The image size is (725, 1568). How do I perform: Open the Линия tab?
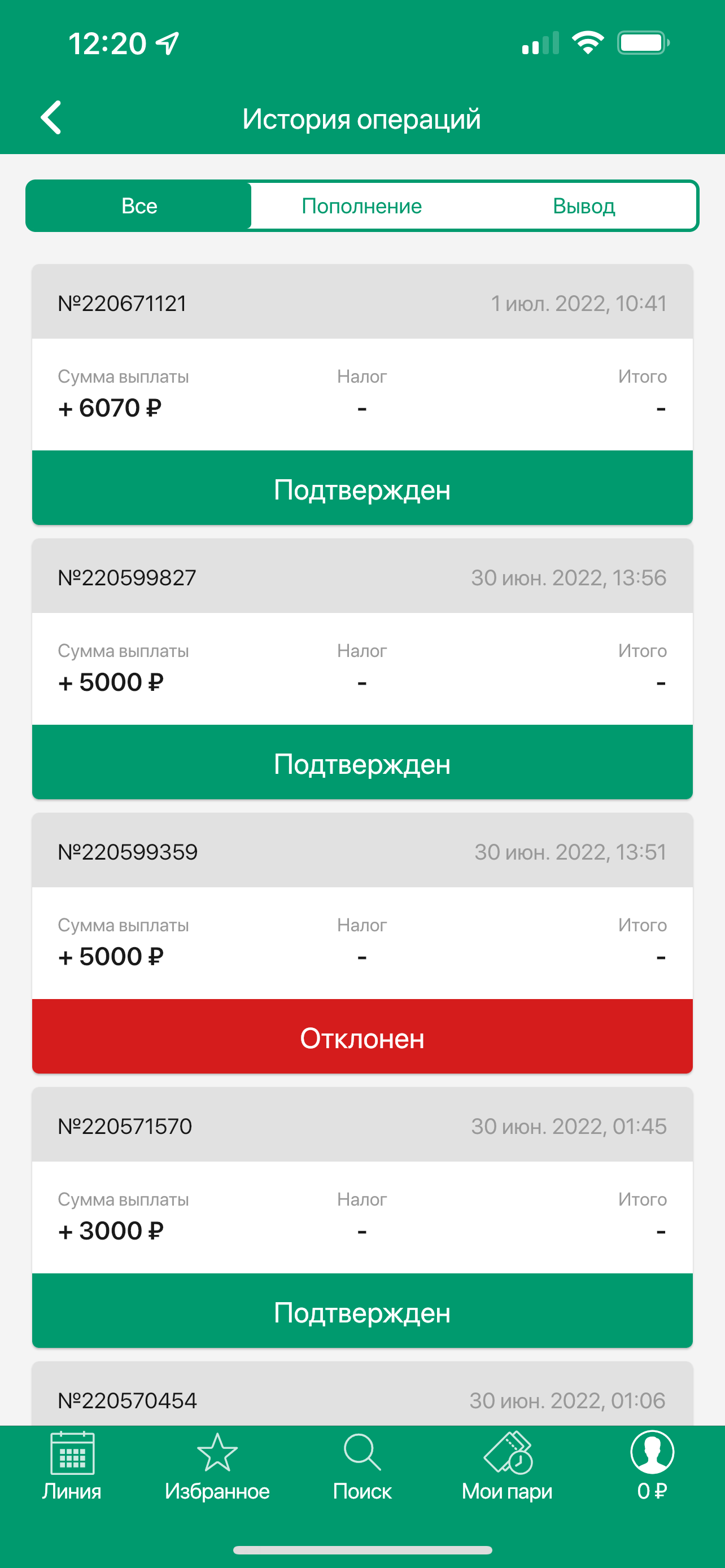point(72,1466)
